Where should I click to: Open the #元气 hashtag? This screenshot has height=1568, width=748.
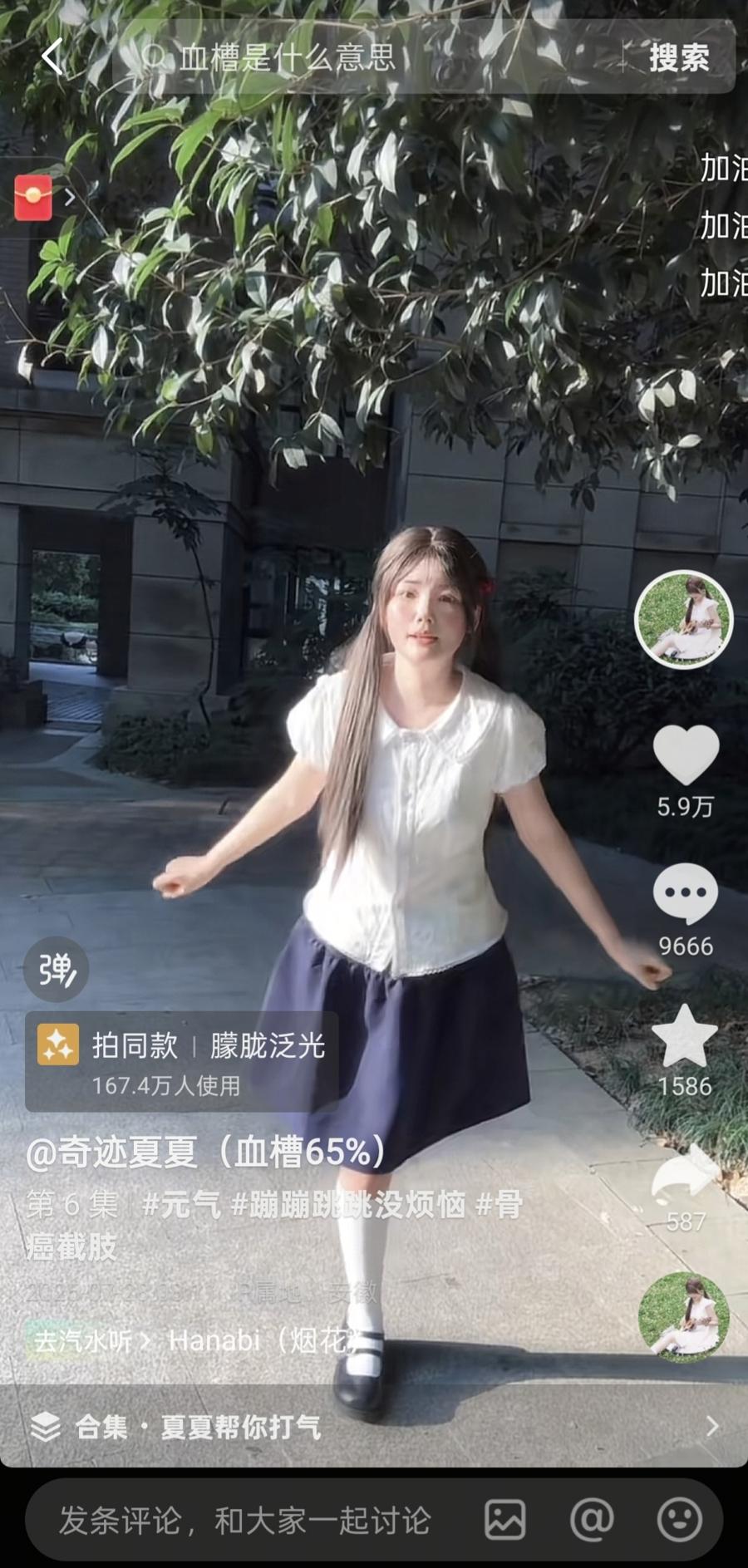181,1204
